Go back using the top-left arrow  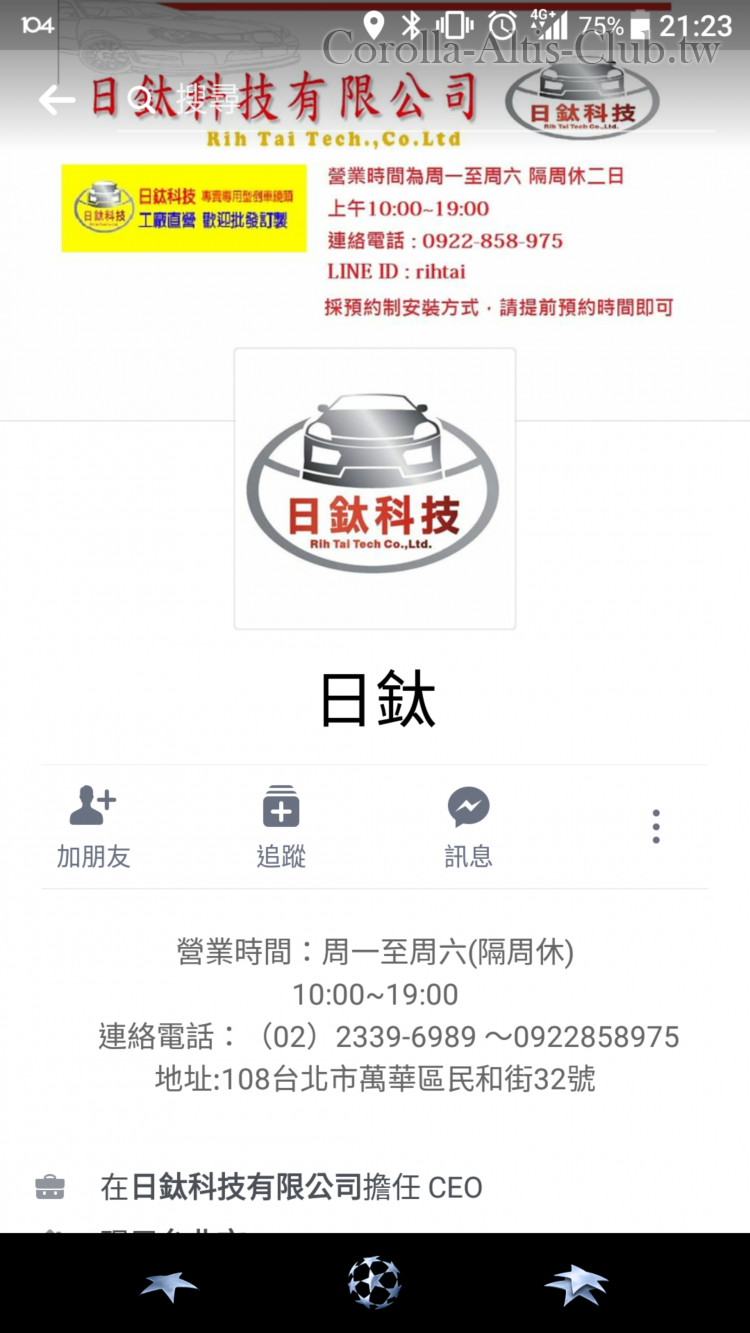pos(56,100)
